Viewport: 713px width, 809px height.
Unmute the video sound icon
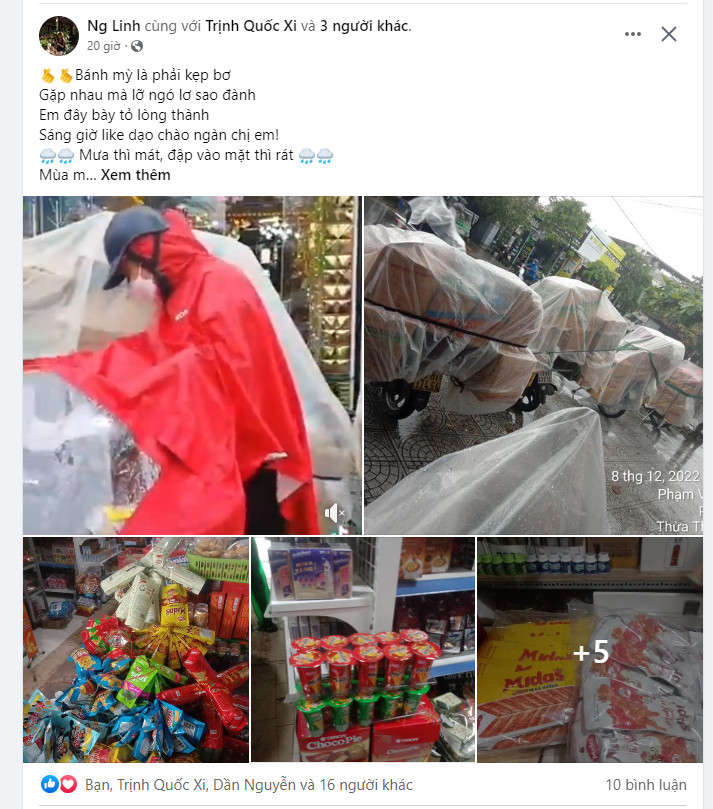[x=335, y=513]
